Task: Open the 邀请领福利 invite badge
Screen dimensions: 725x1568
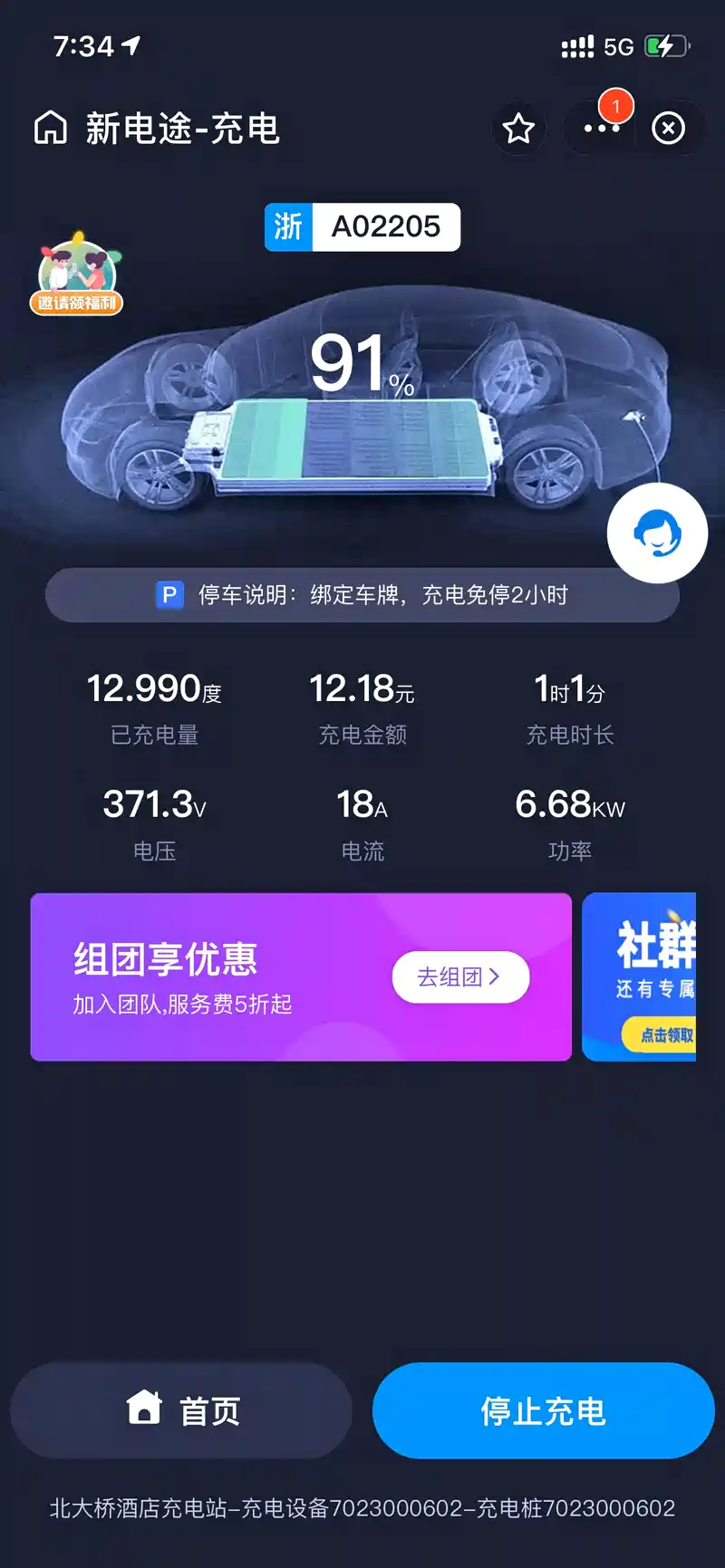Action: pyautogui.click(x=76, y=274)
